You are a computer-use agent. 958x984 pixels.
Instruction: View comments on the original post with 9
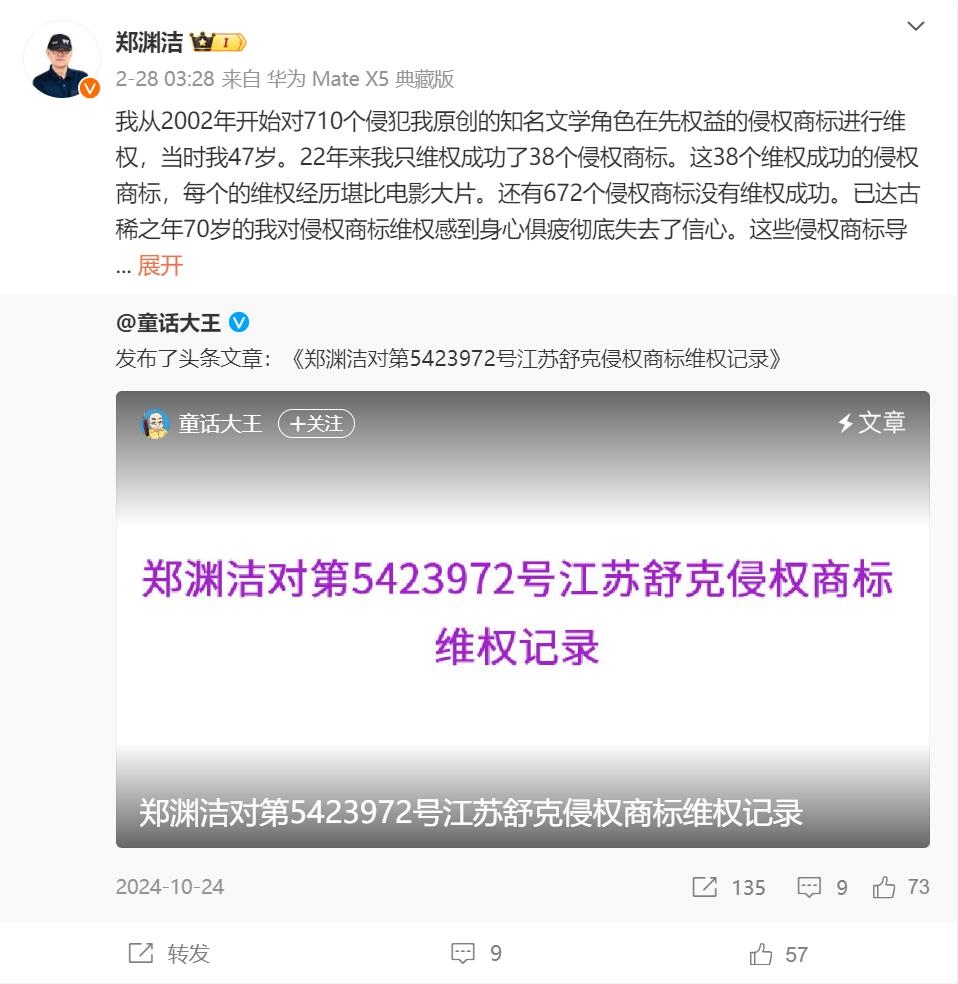[x=822, y=887]
